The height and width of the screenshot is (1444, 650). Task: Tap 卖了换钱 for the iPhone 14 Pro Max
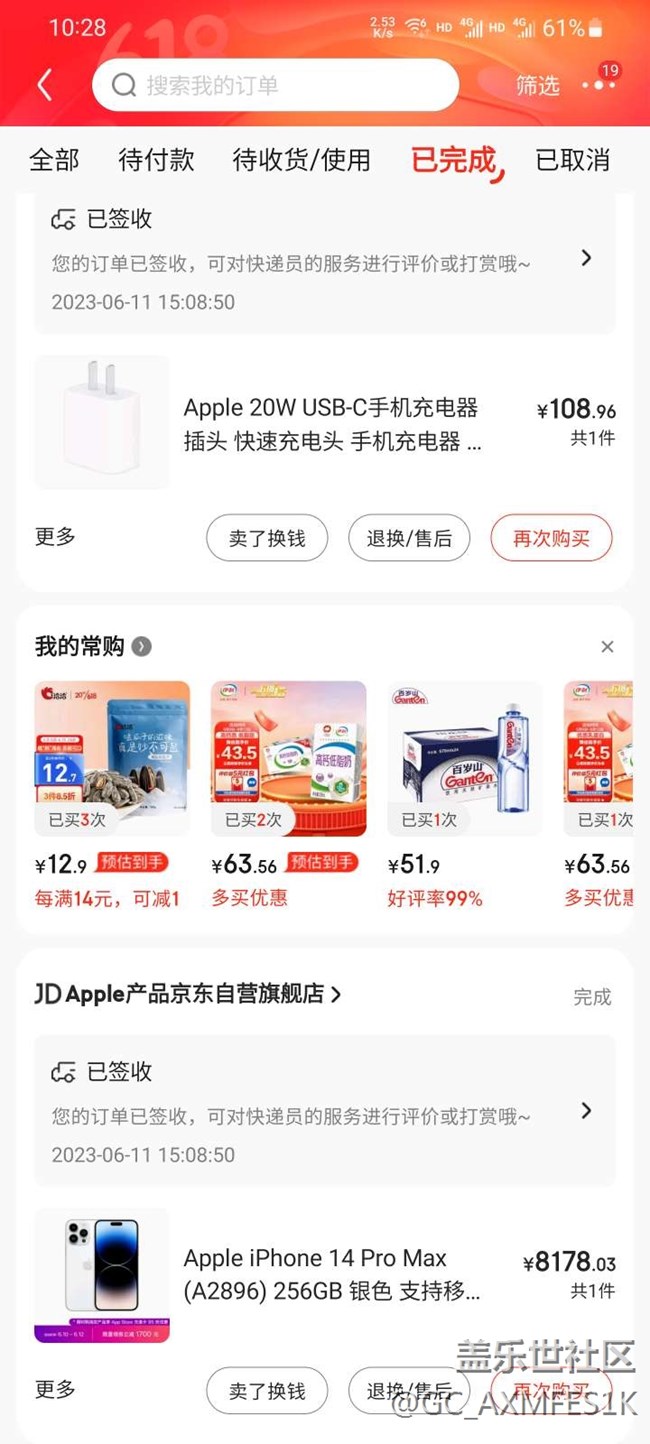coord(266,1391)
